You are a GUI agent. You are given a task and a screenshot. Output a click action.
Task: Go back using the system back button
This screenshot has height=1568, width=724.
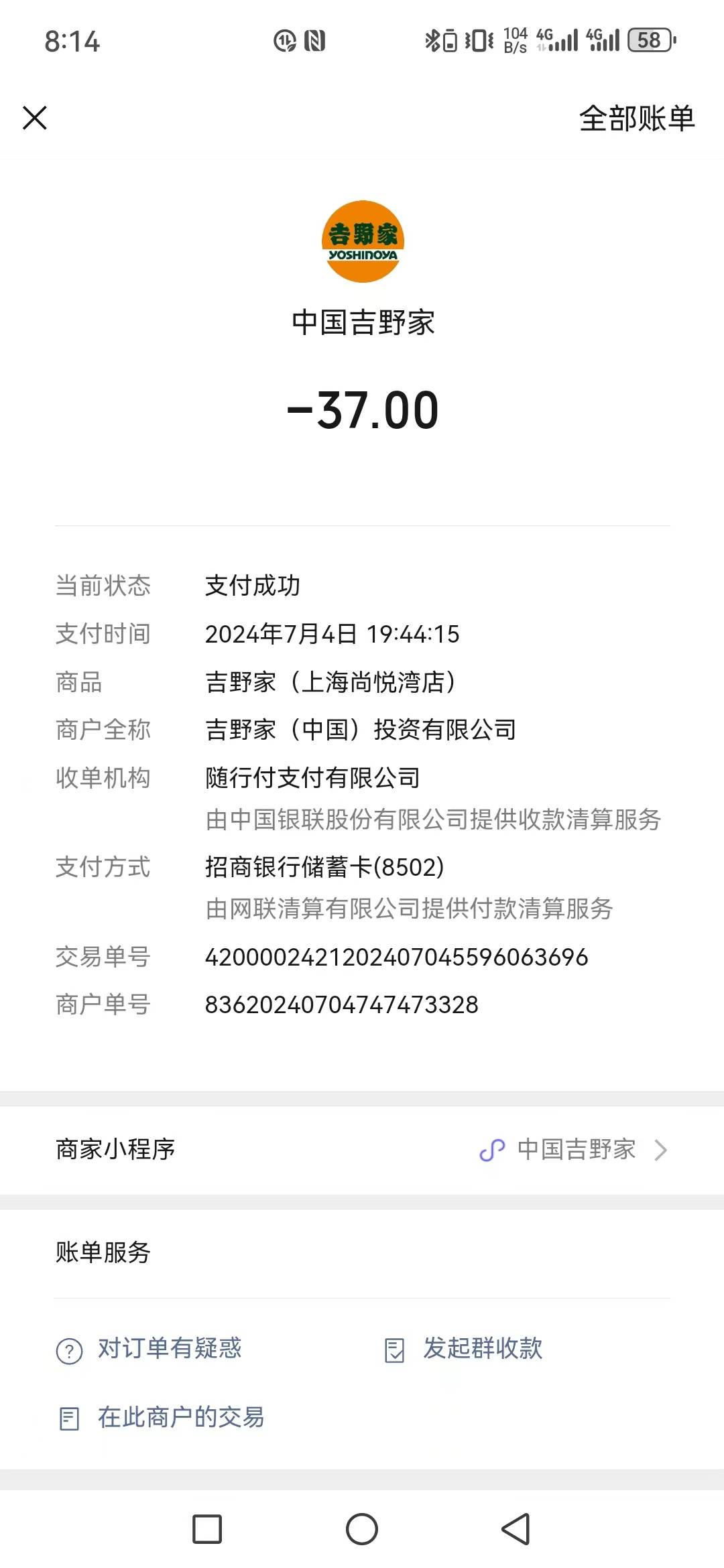516,1529
